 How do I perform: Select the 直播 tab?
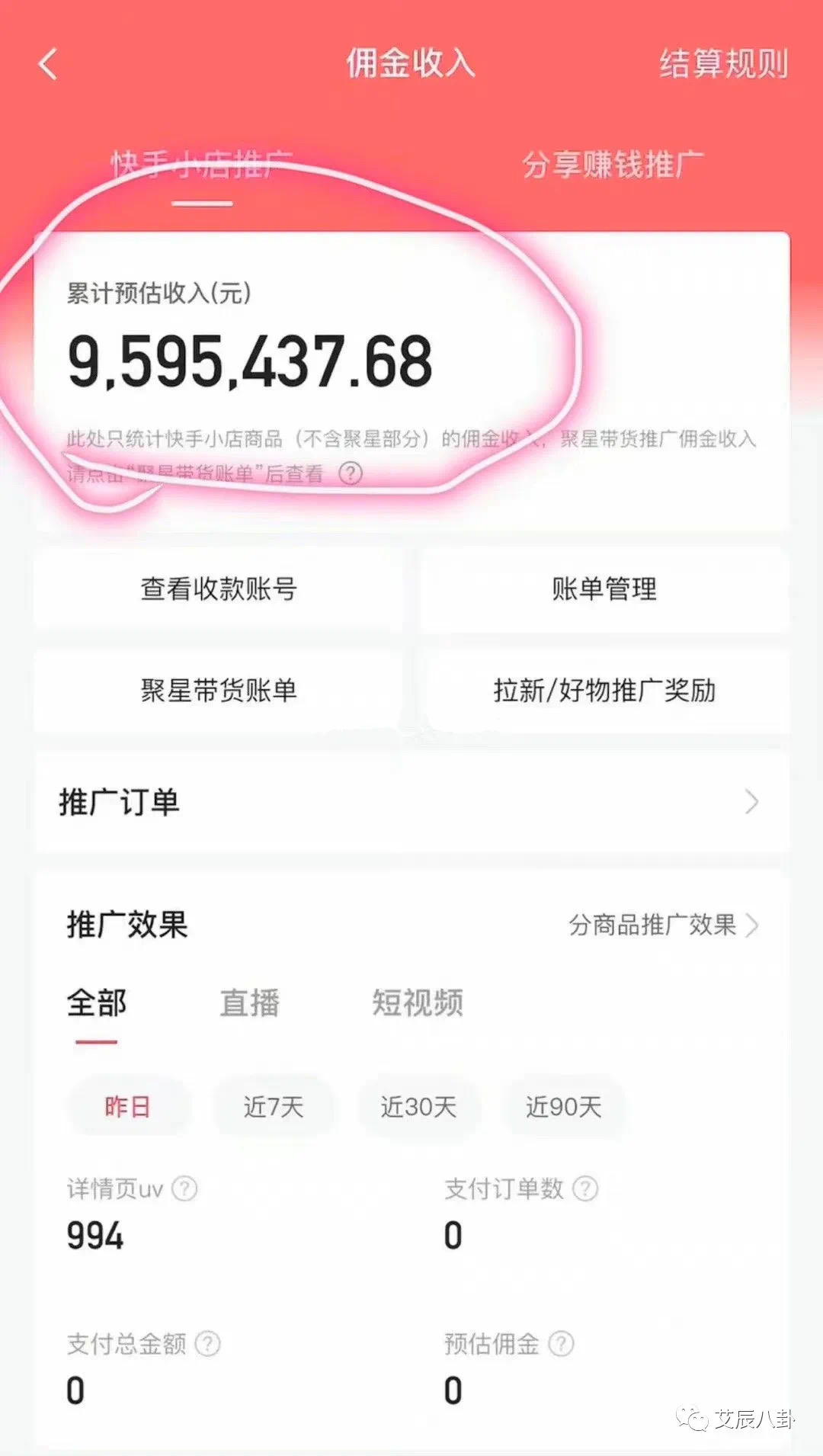point(250,1003)
